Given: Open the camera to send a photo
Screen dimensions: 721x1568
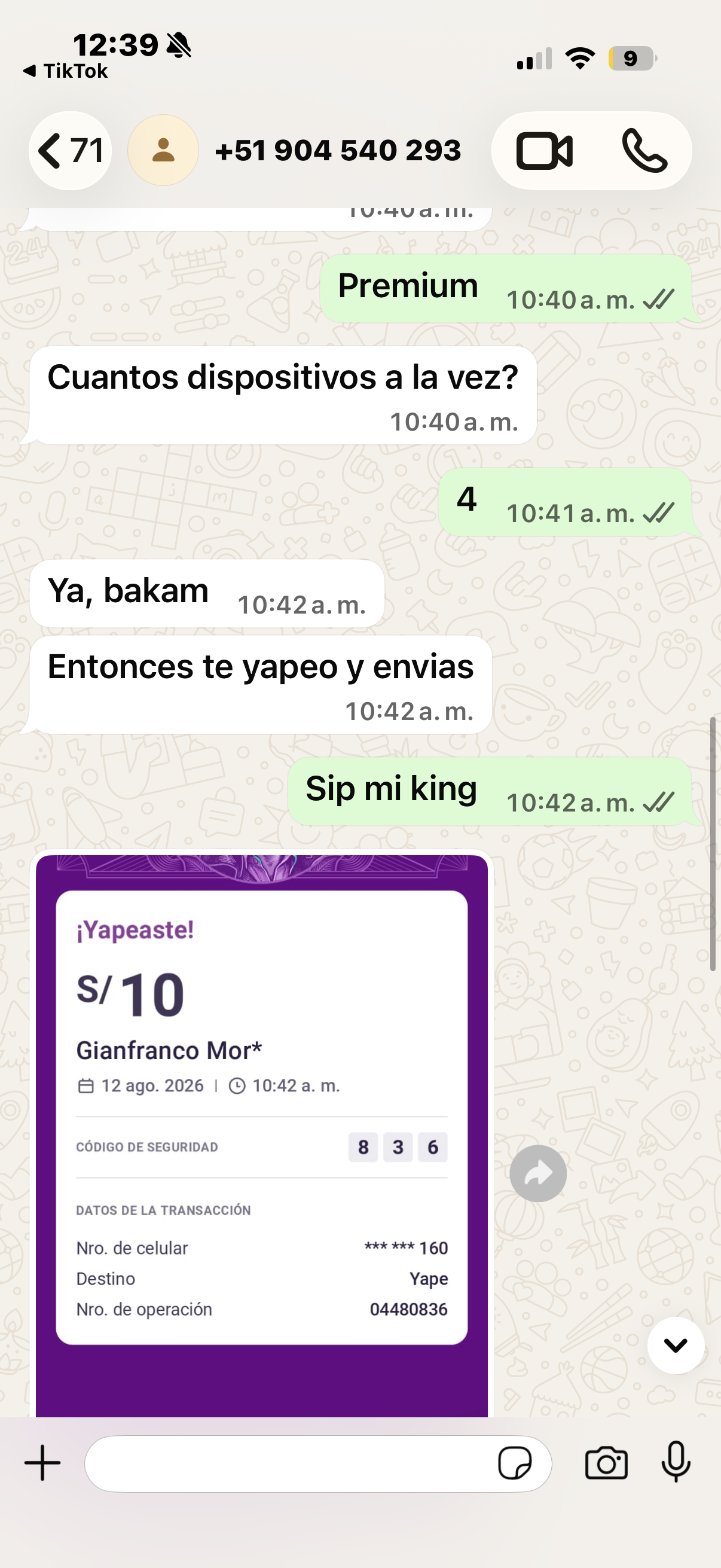Looking at the screenshot, I should point(606,1463).
